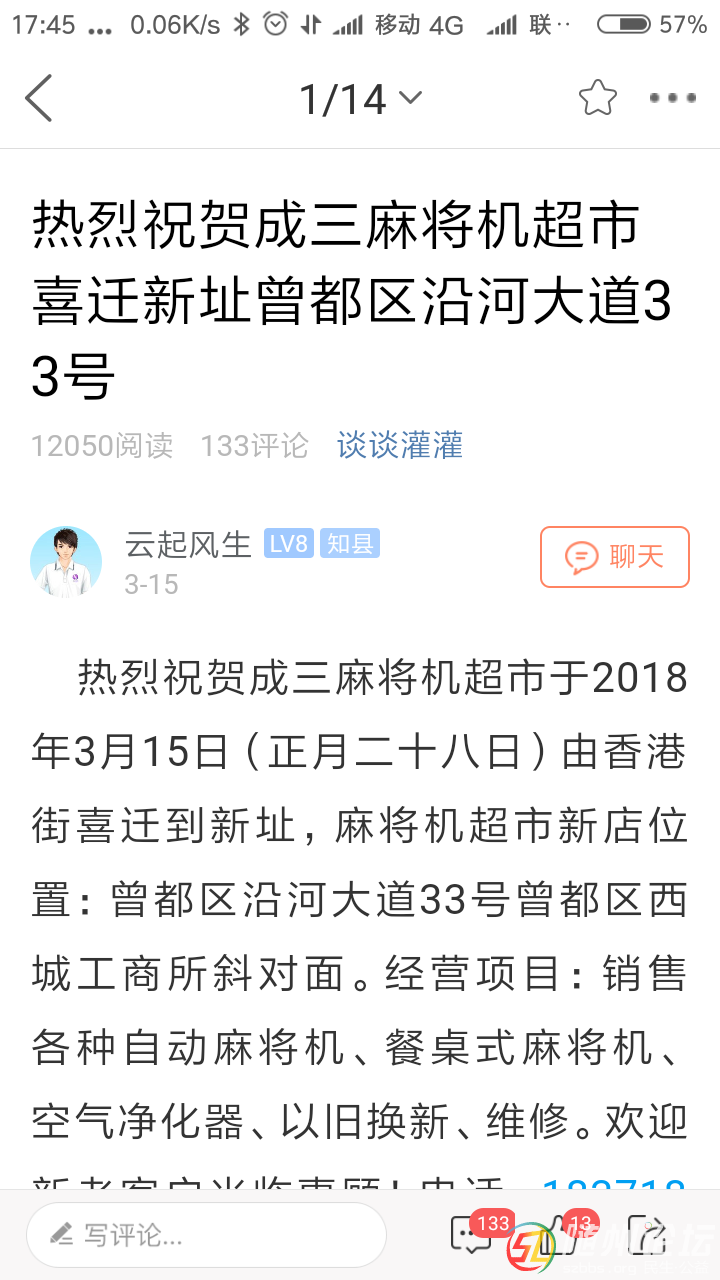Tap the 写评论 comment field
720x1280 pixels.
206,1235
